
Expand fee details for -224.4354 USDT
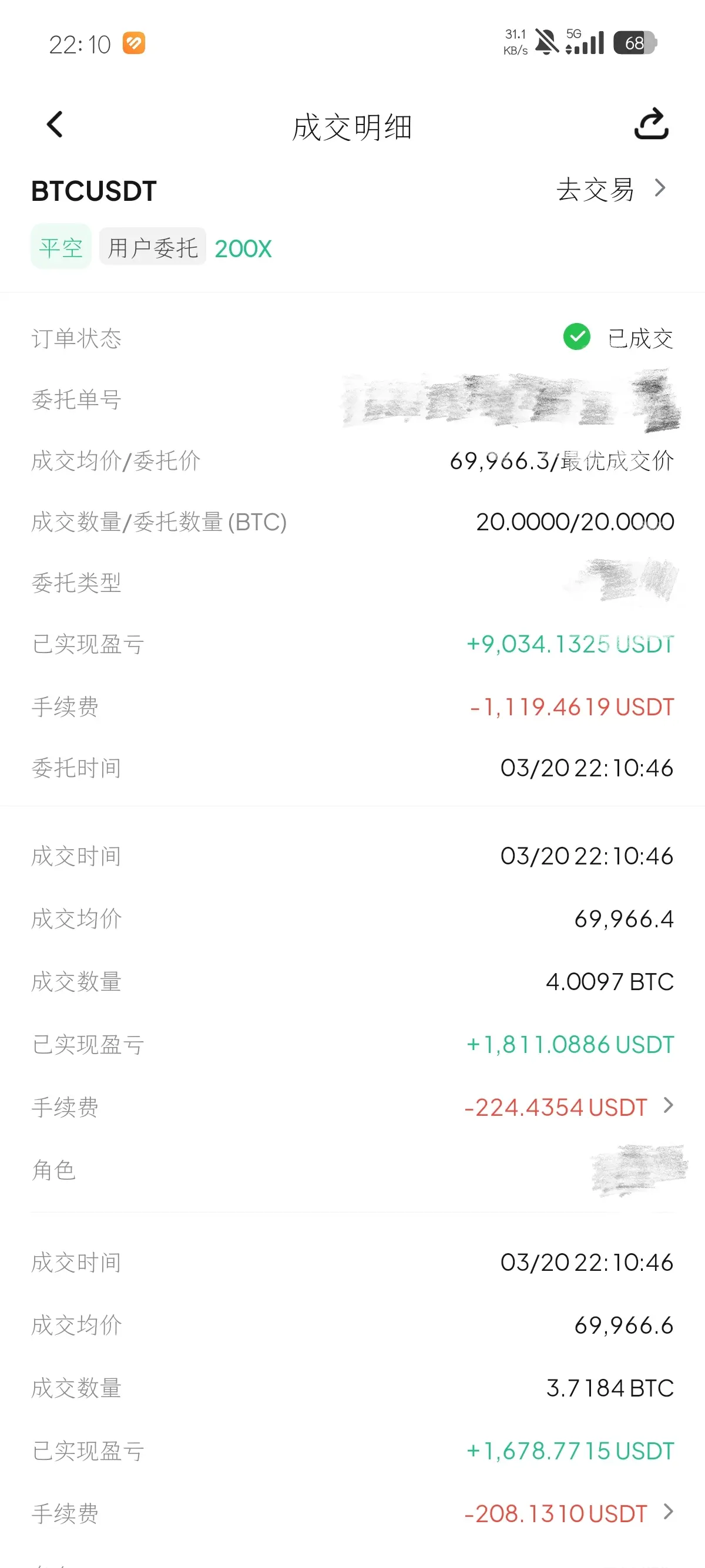pyautogui.click(x=668, y=1105)
